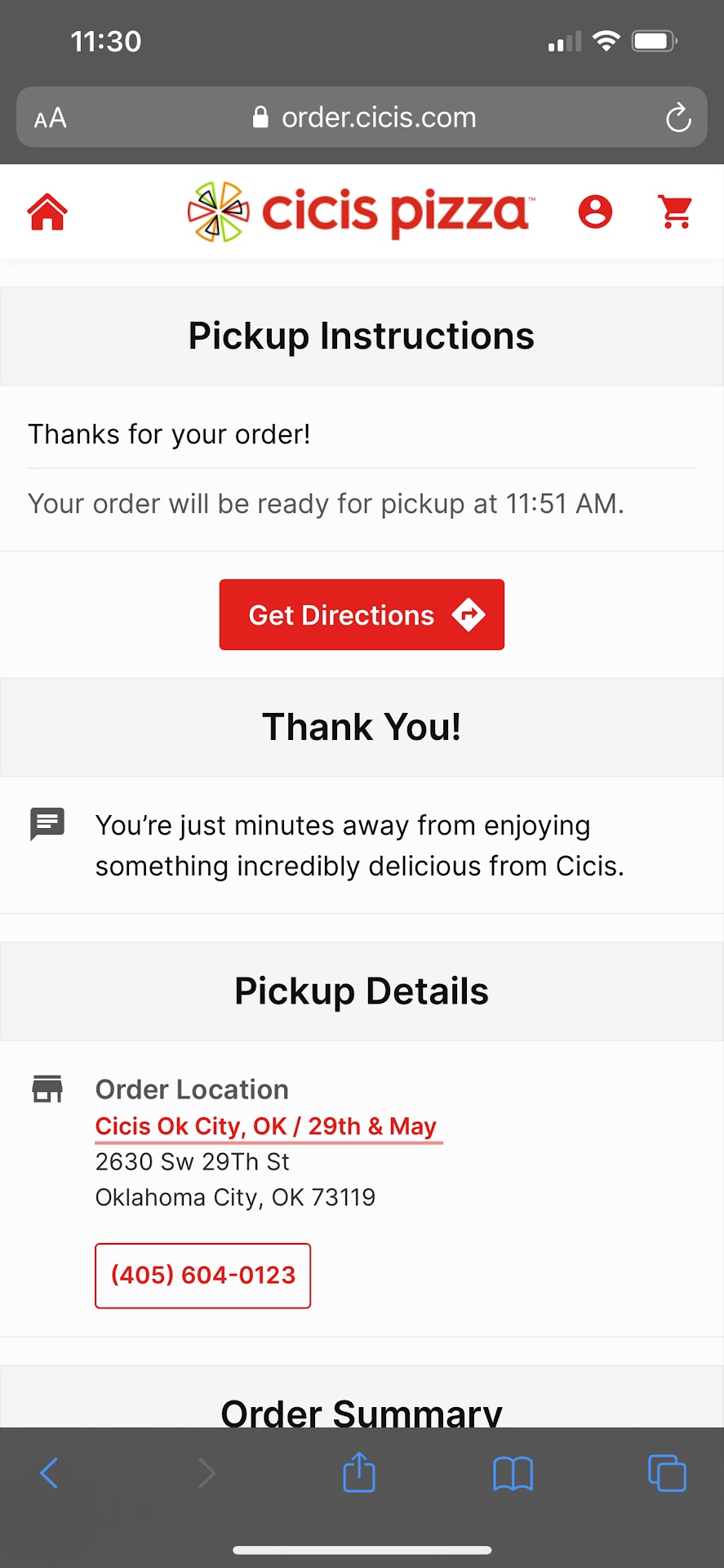Open the Cicis Ok City location link
Viewport: 724px width, 1568px height.
266,1126
